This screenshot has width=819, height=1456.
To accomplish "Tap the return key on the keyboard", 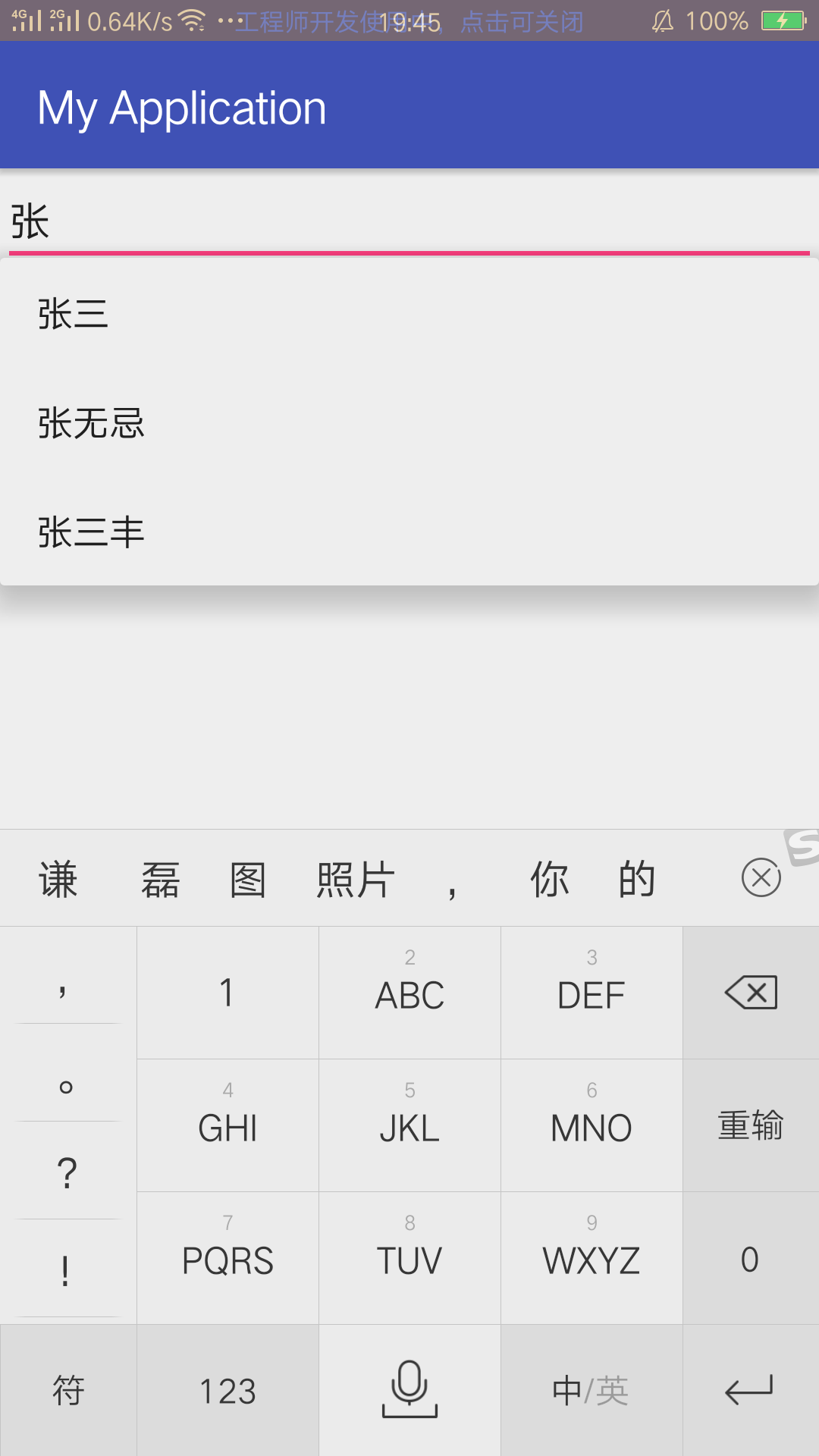I will tap(751, 1391).
